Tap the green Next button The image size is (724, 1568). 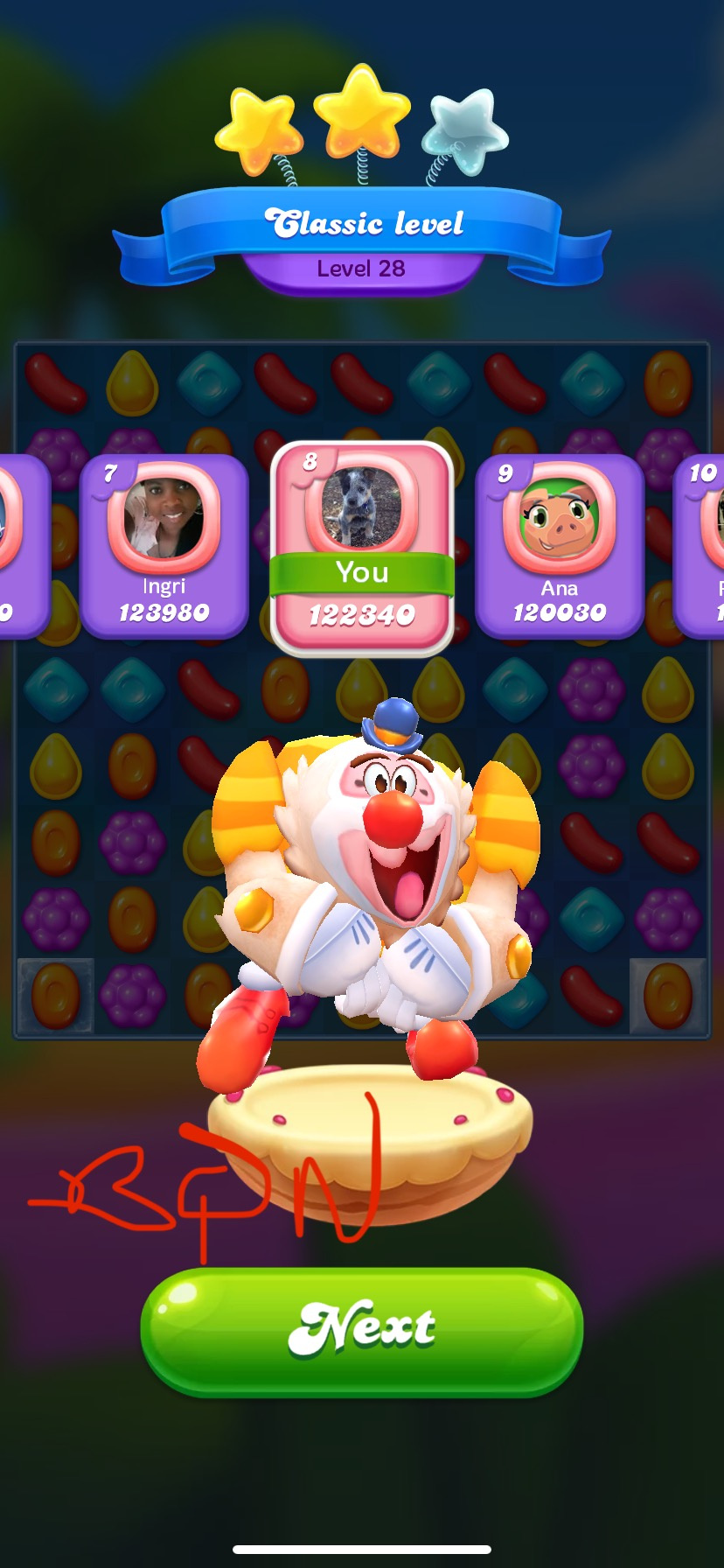tap(361, 1330)
